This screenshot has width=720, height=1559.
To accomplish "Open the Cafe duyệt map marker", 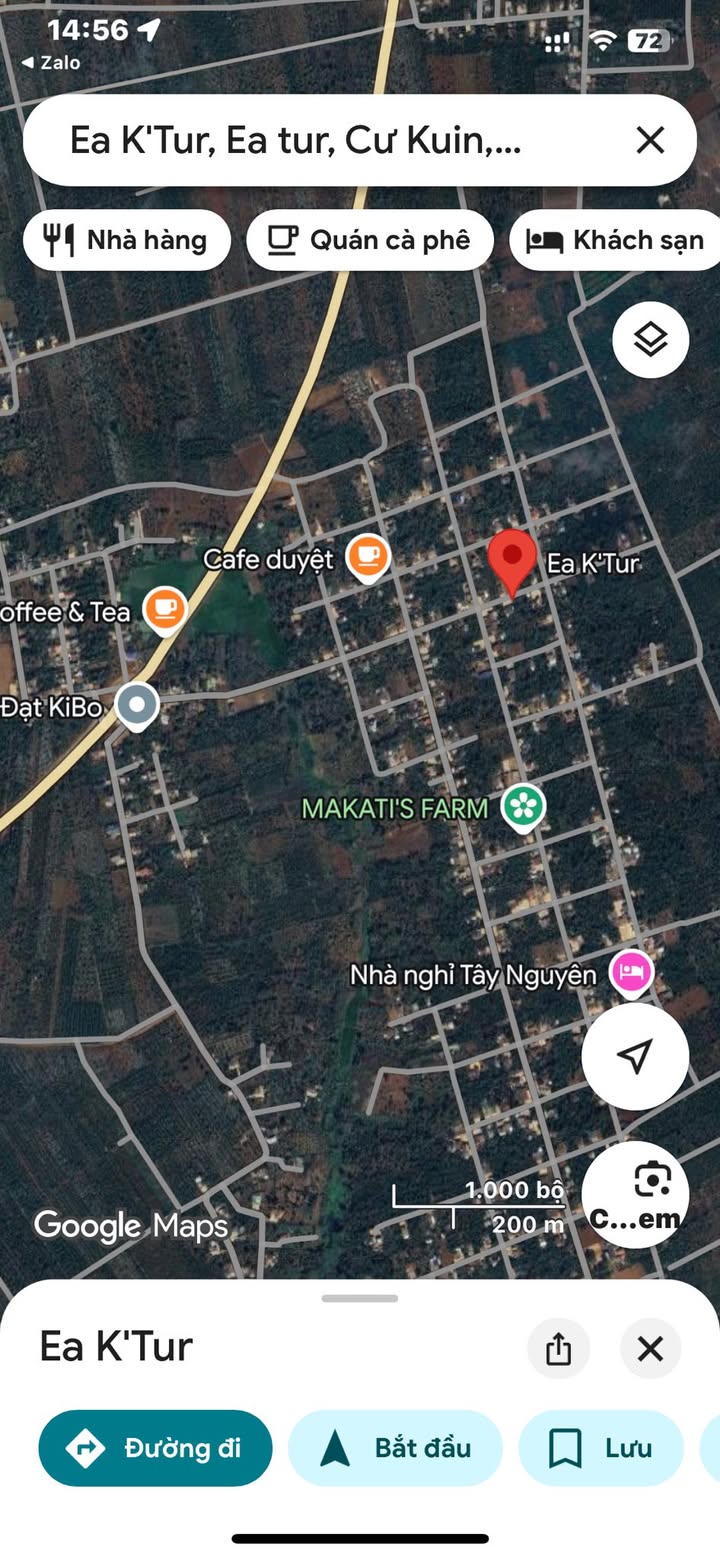I will (x=367, y=557).
